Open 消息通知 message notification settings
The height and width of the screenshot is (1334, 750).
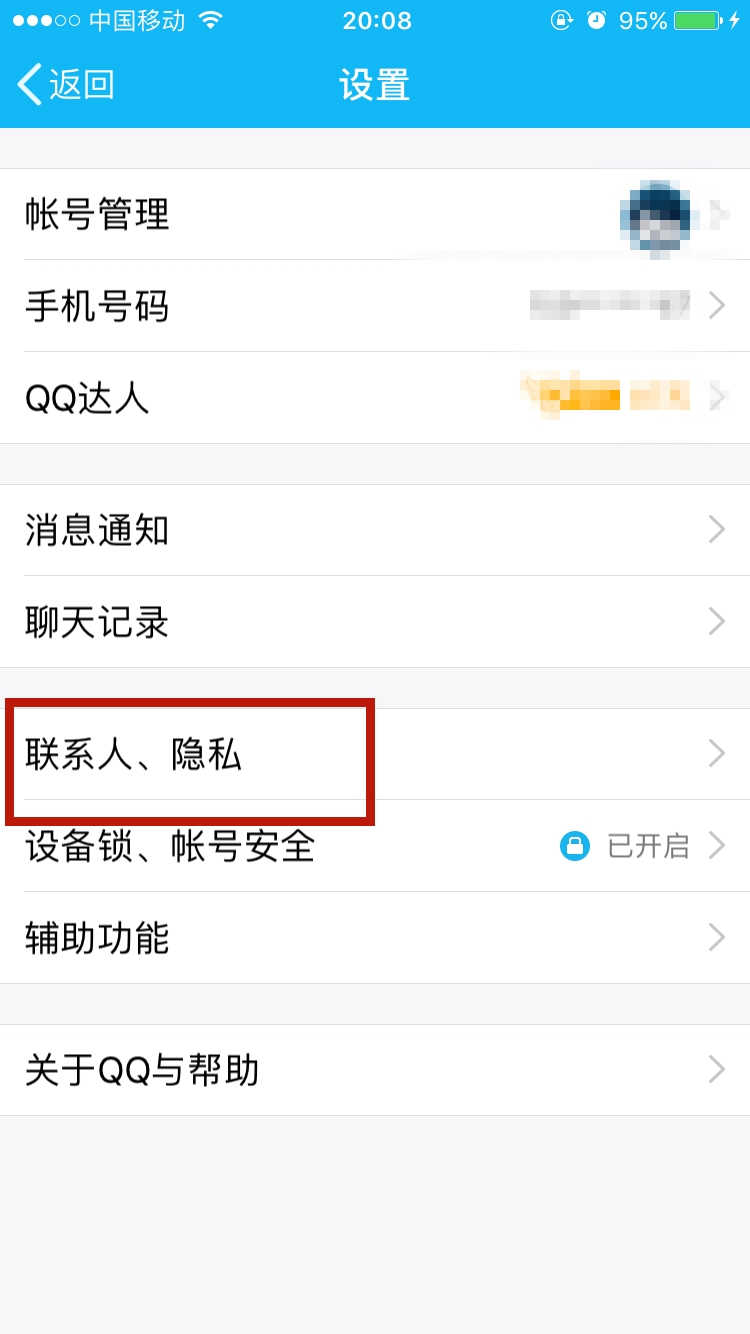click(375, 530)
